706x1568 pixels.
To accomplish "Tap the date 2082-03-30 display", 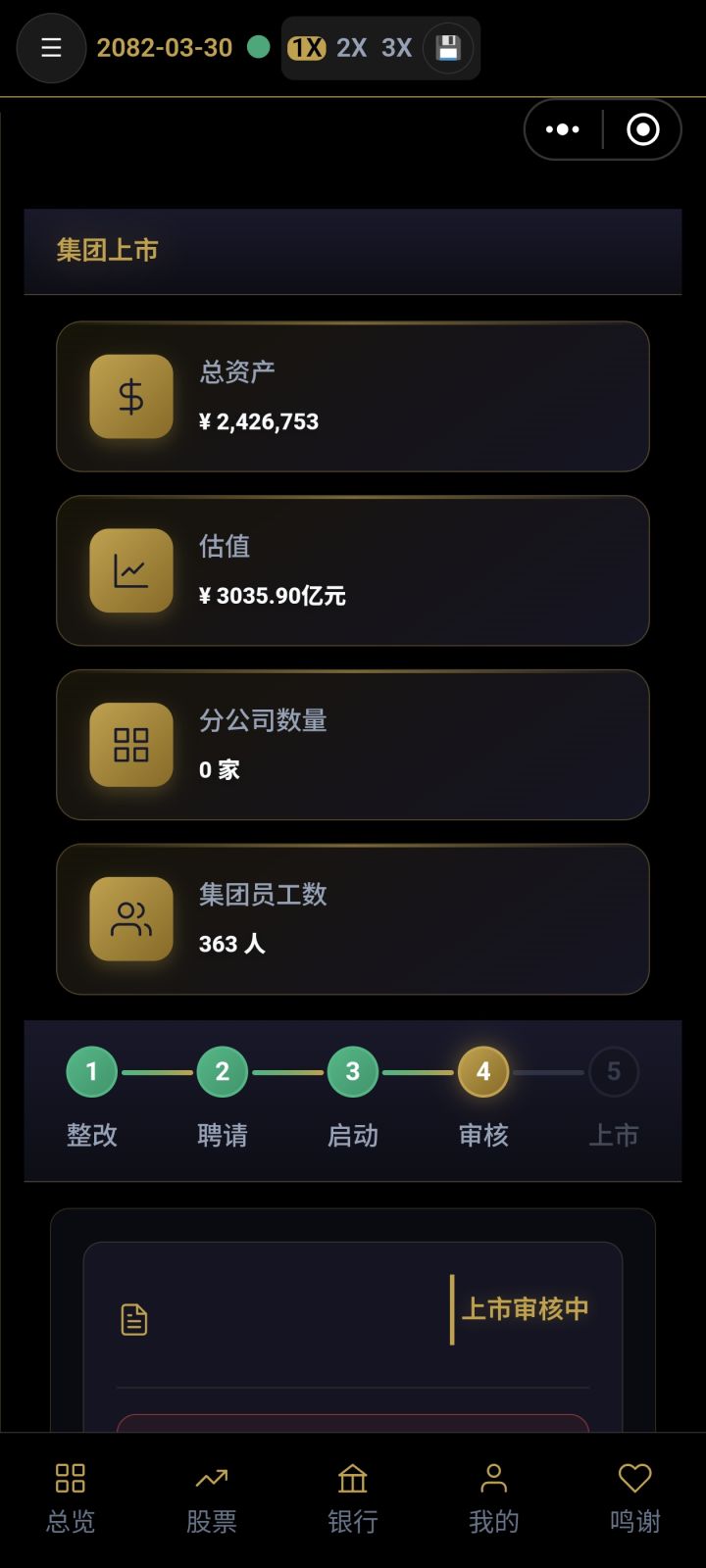I will pos(164,48).
